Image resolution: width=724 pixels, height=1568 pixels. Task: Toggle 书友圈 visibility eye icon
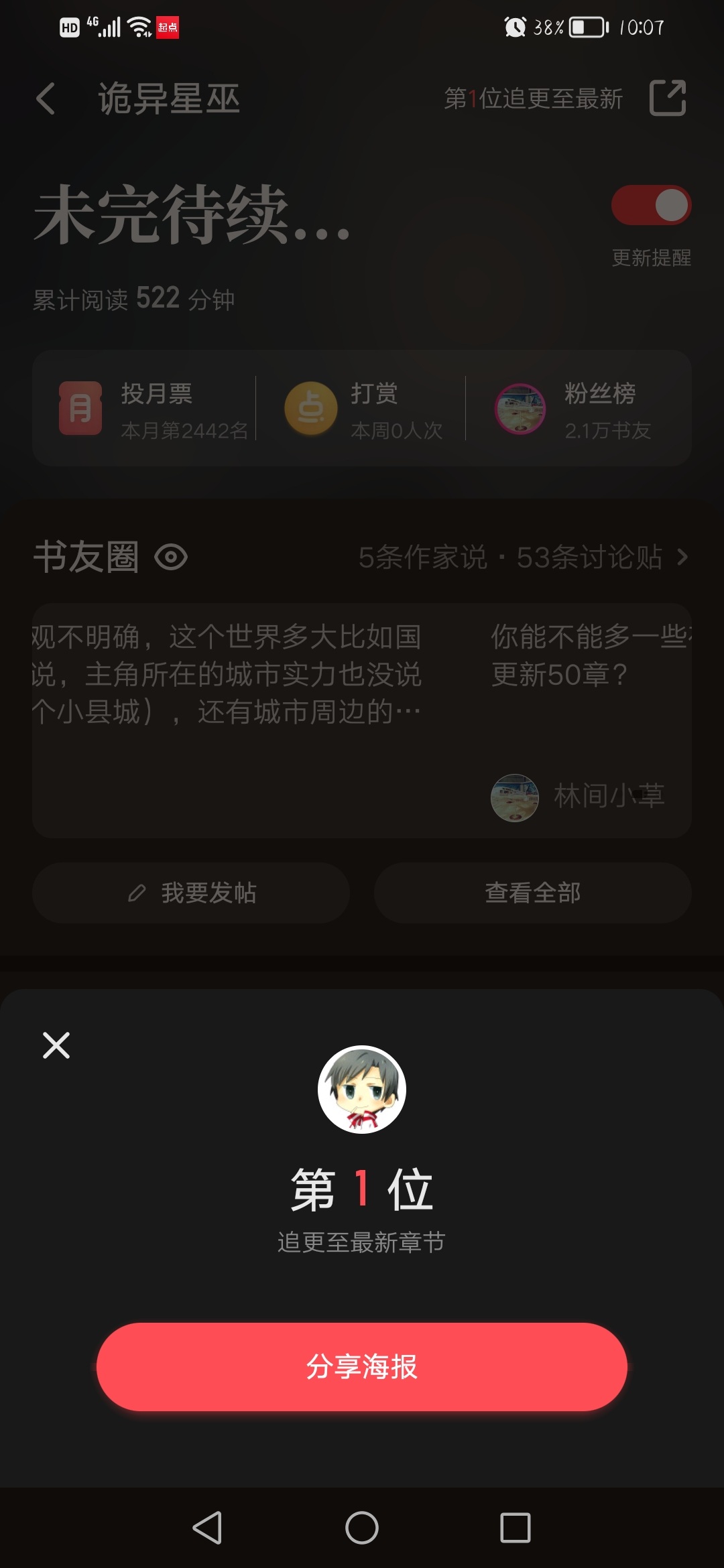[x=171, y=558]
